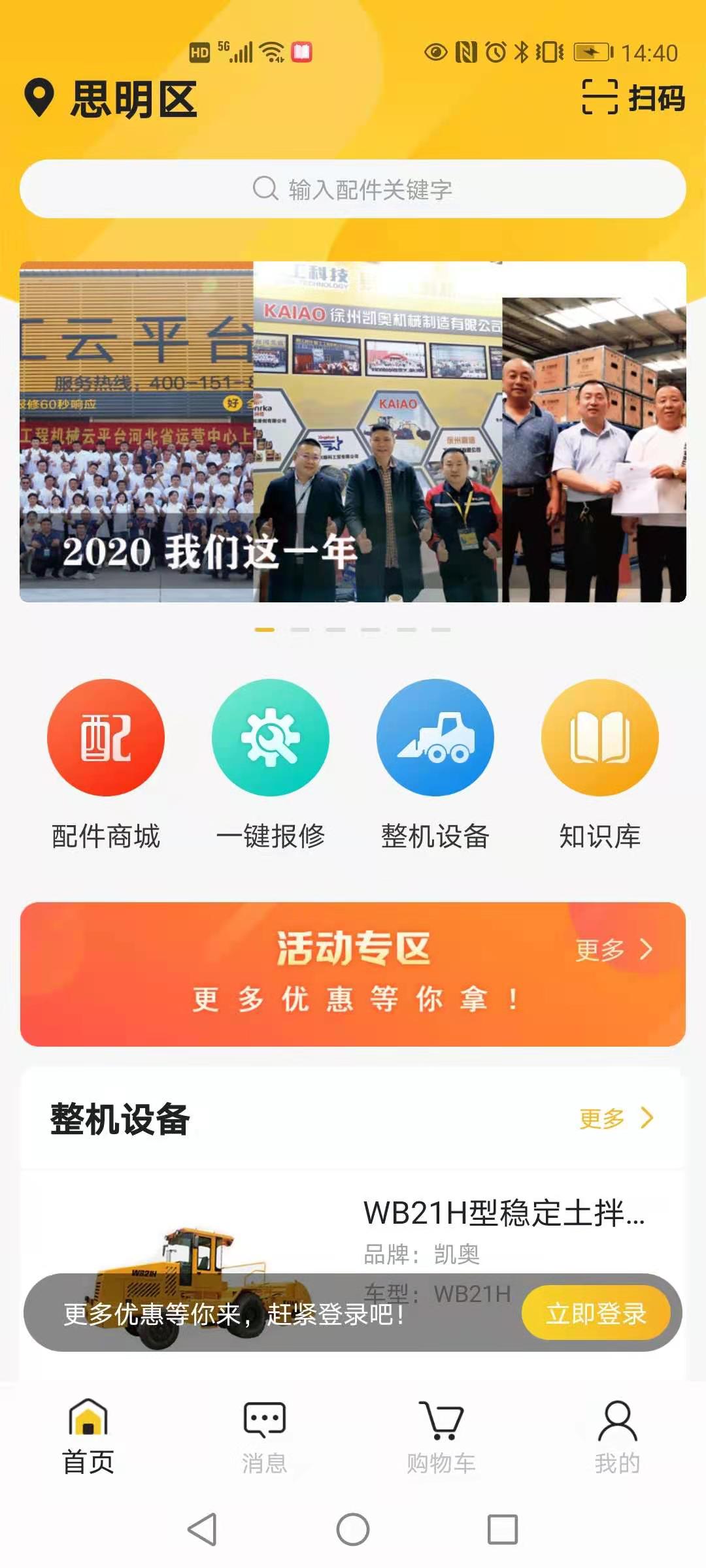This screenshot has width=706, height=1568.
Task: Open the 扫码 scanner
Action: click(x=633, y=98)
